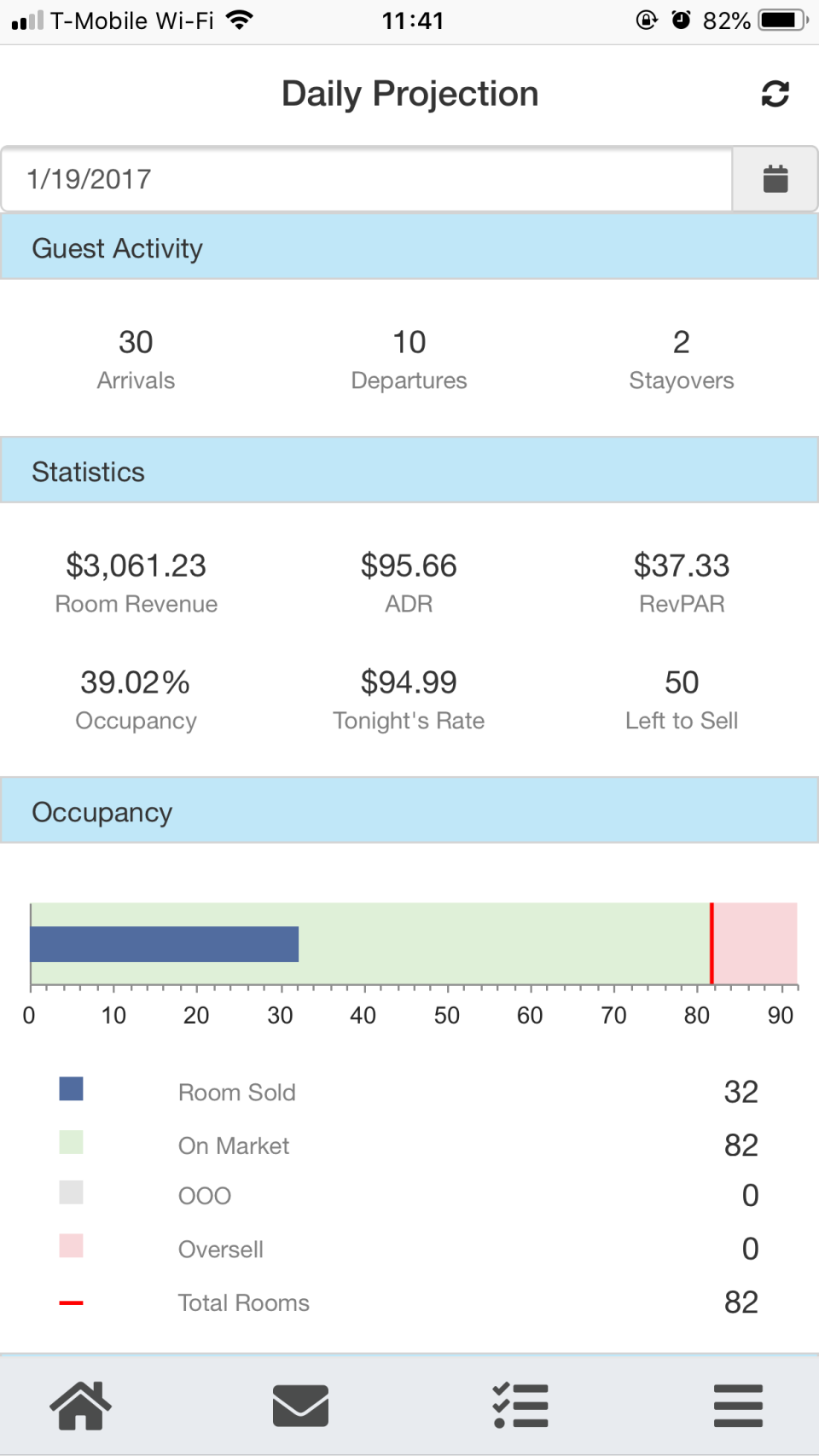Tap the blue Room Sold bar in the chart

164,942
